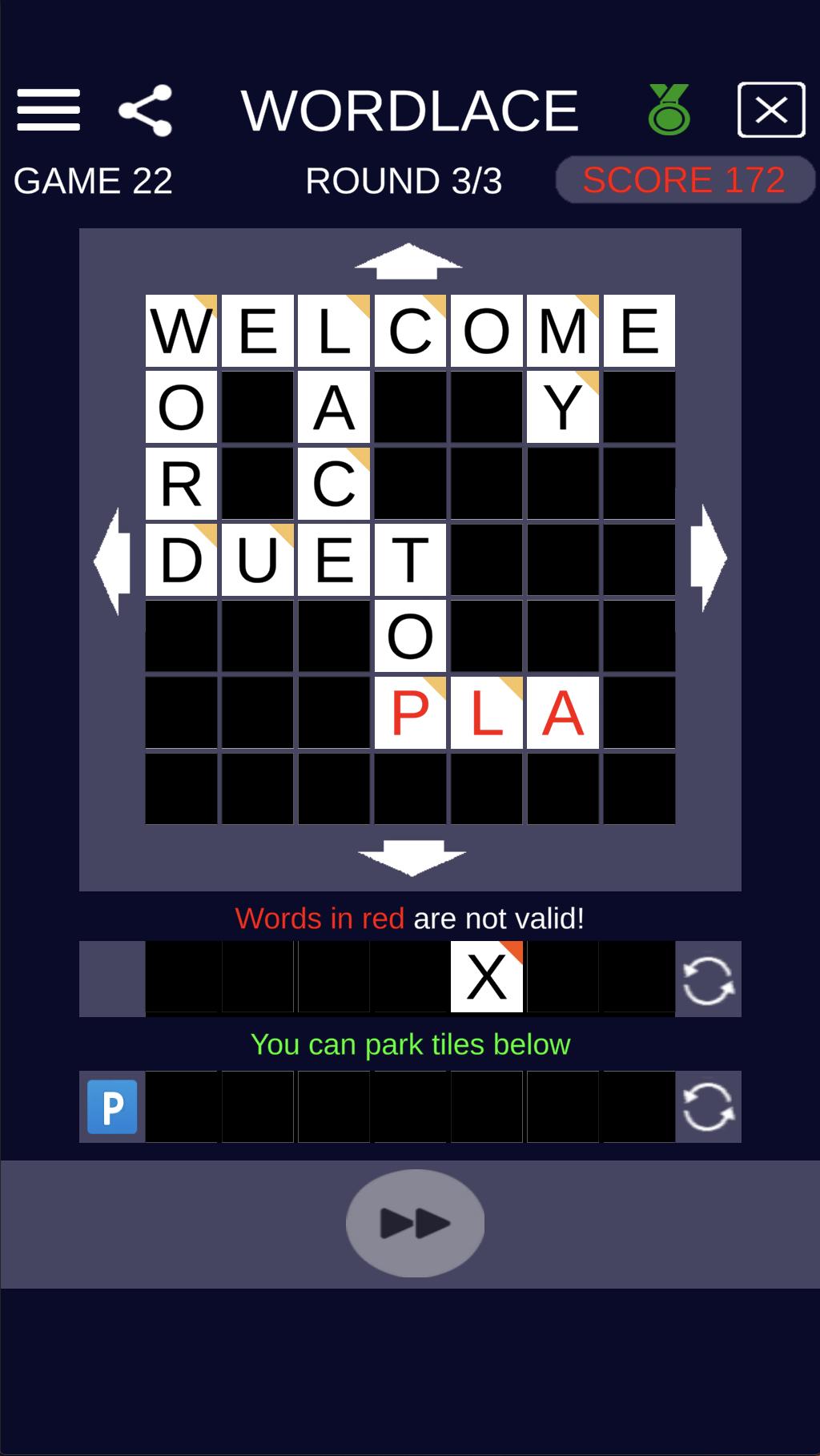Shuffle the letter rack with refresh icon
The image size is (820, 1456).
[708, 979]
